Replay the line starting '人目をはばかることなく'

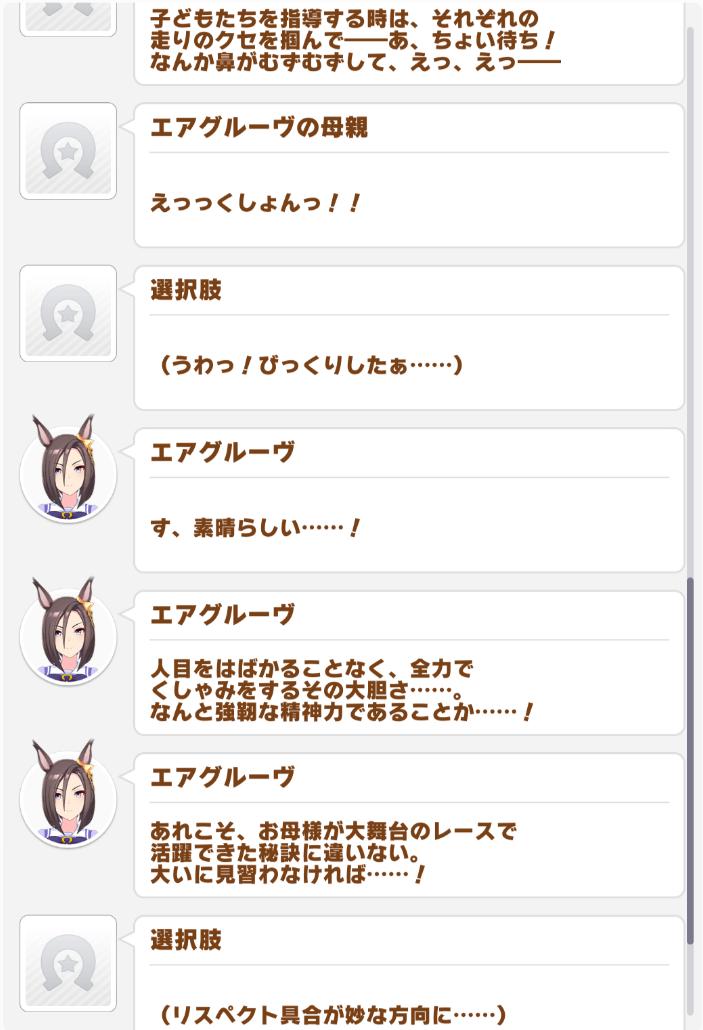(x=408, y=662)
